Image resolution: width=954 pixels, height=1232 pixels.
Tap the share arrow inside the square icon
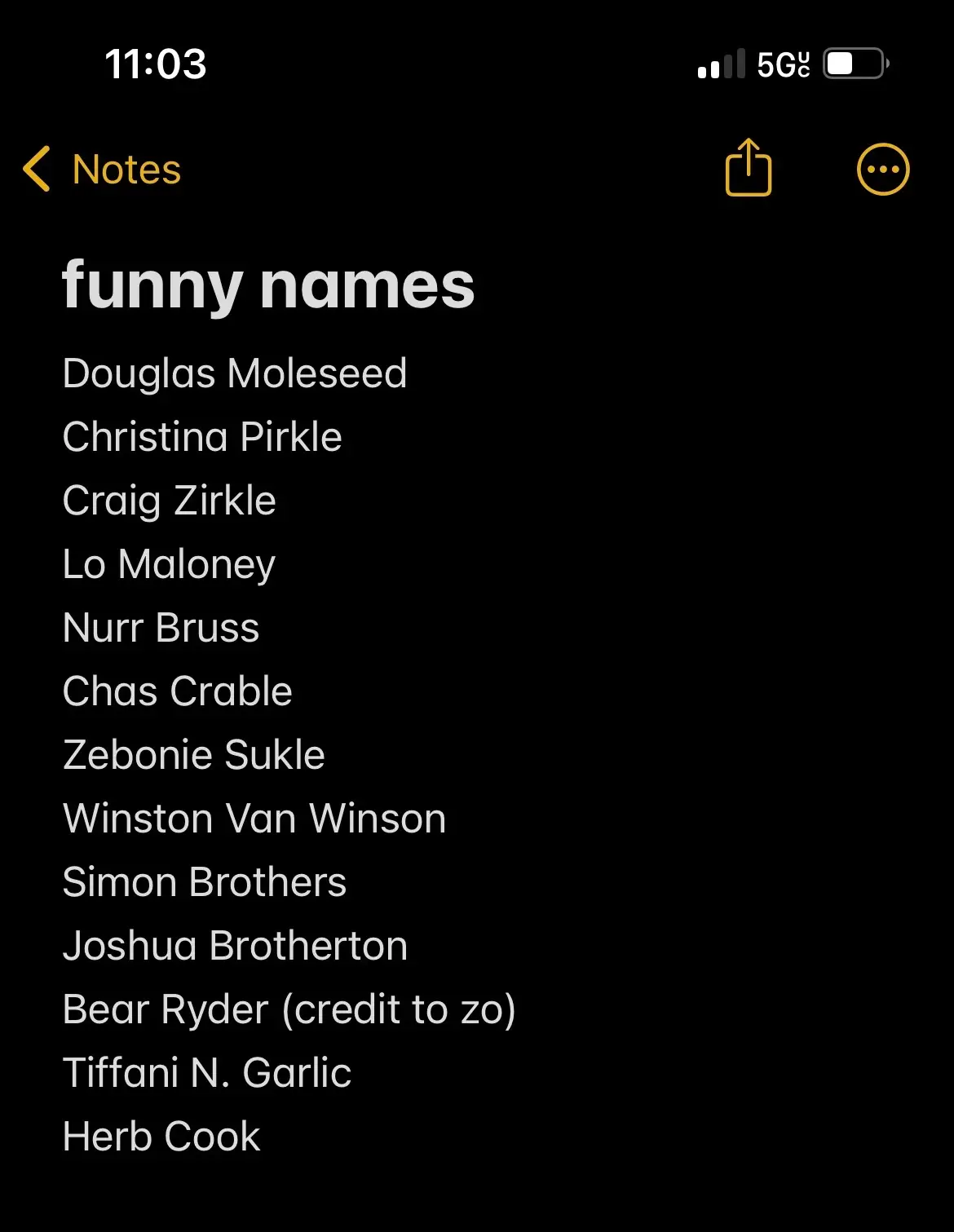click(x=748, y=168)
